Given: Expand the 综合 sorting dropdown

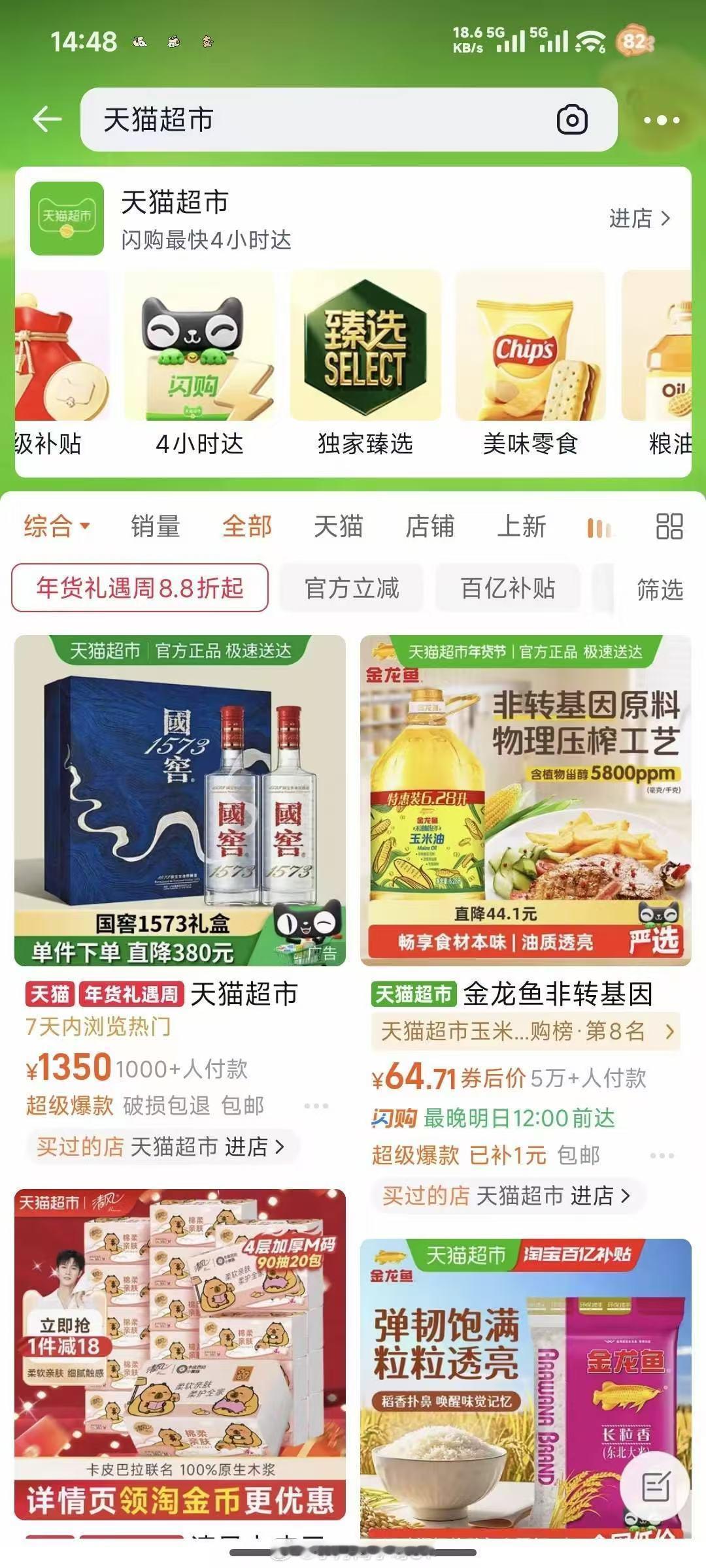Looking at the screenshot, I should pyautogui.click(x=56, y=527).
